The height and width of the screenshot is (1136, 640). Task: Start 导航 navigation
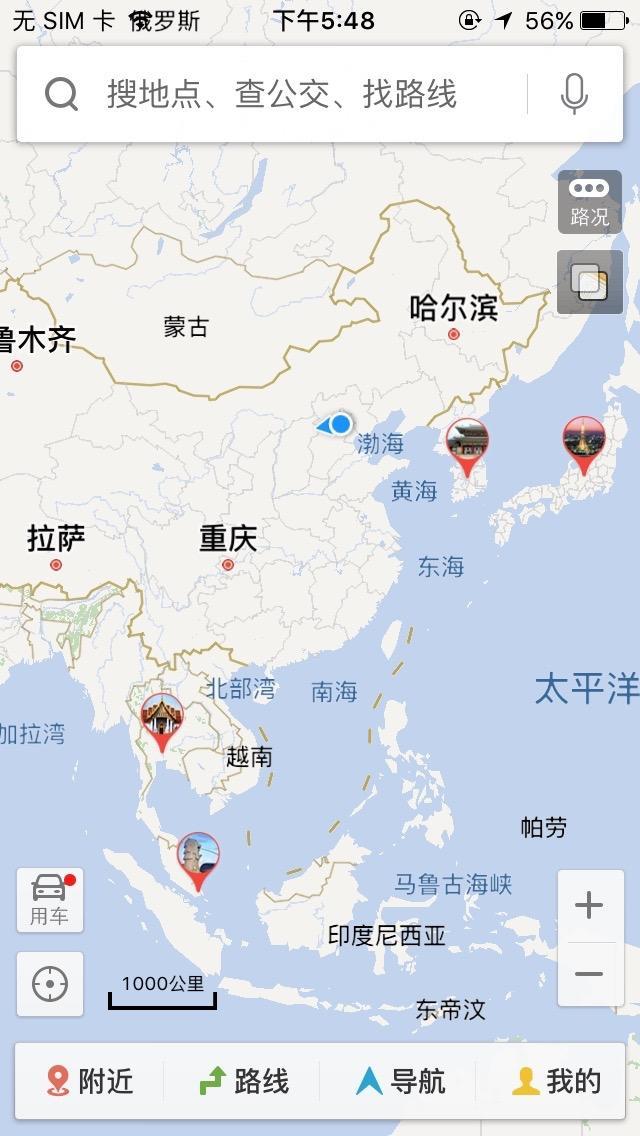coord(399,1081)
